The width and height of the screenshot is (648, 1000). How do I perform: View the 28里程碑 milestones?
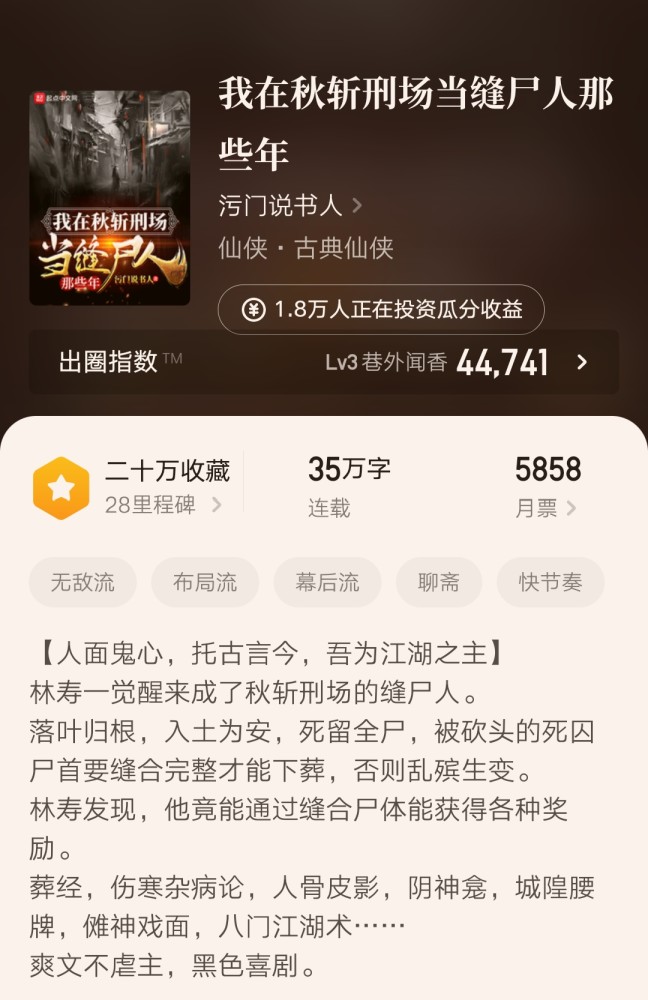click(x=164, y=506)
